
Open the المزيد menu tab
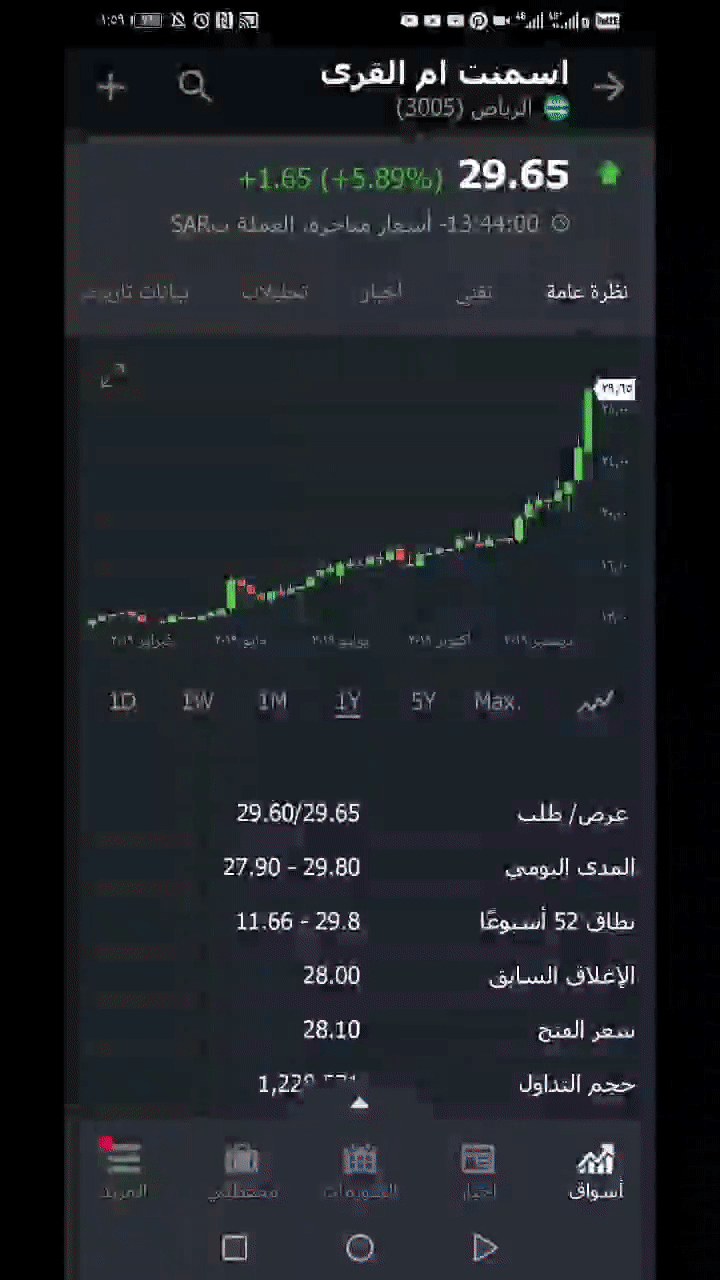coord(124,1172)
